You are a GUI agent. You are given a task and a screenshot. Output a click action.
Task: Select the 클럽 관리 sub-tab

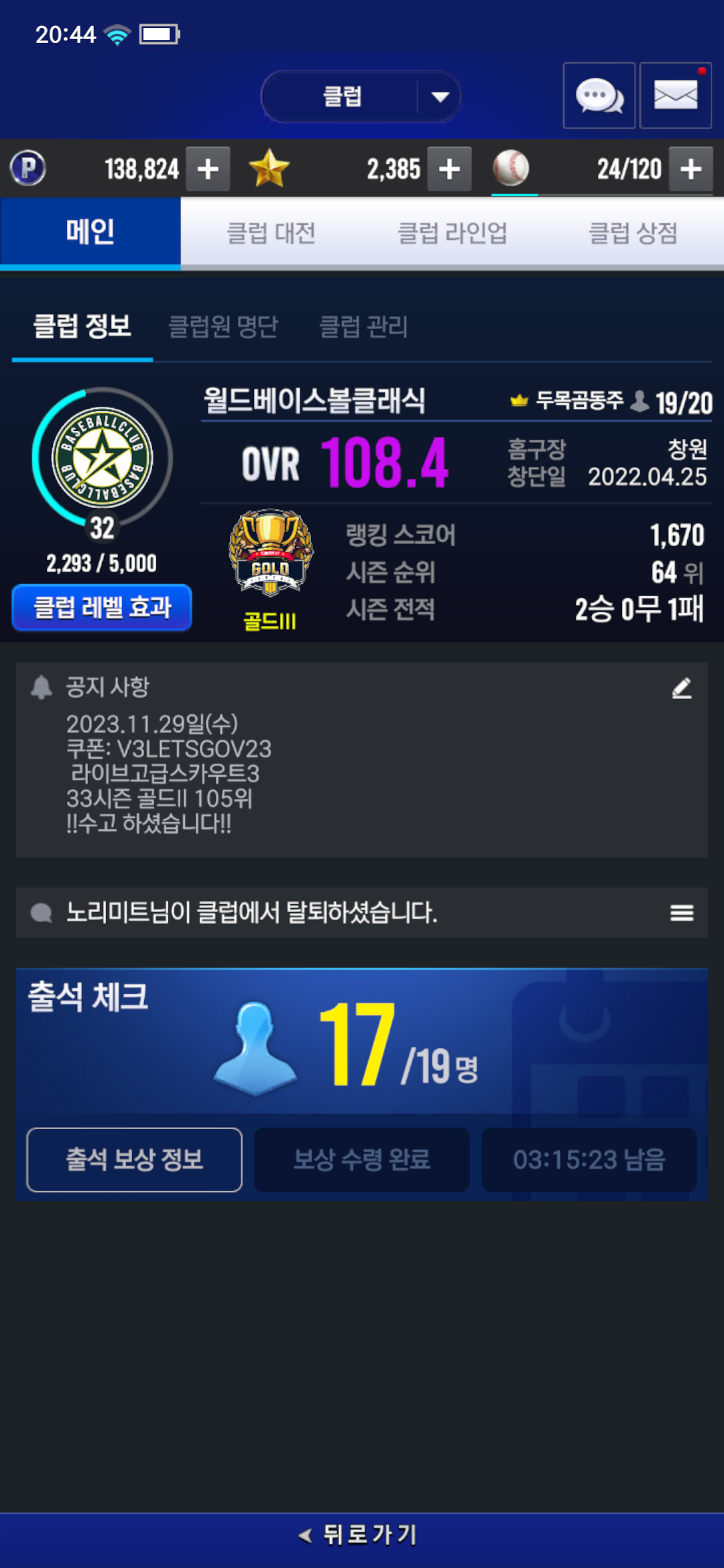363,327
